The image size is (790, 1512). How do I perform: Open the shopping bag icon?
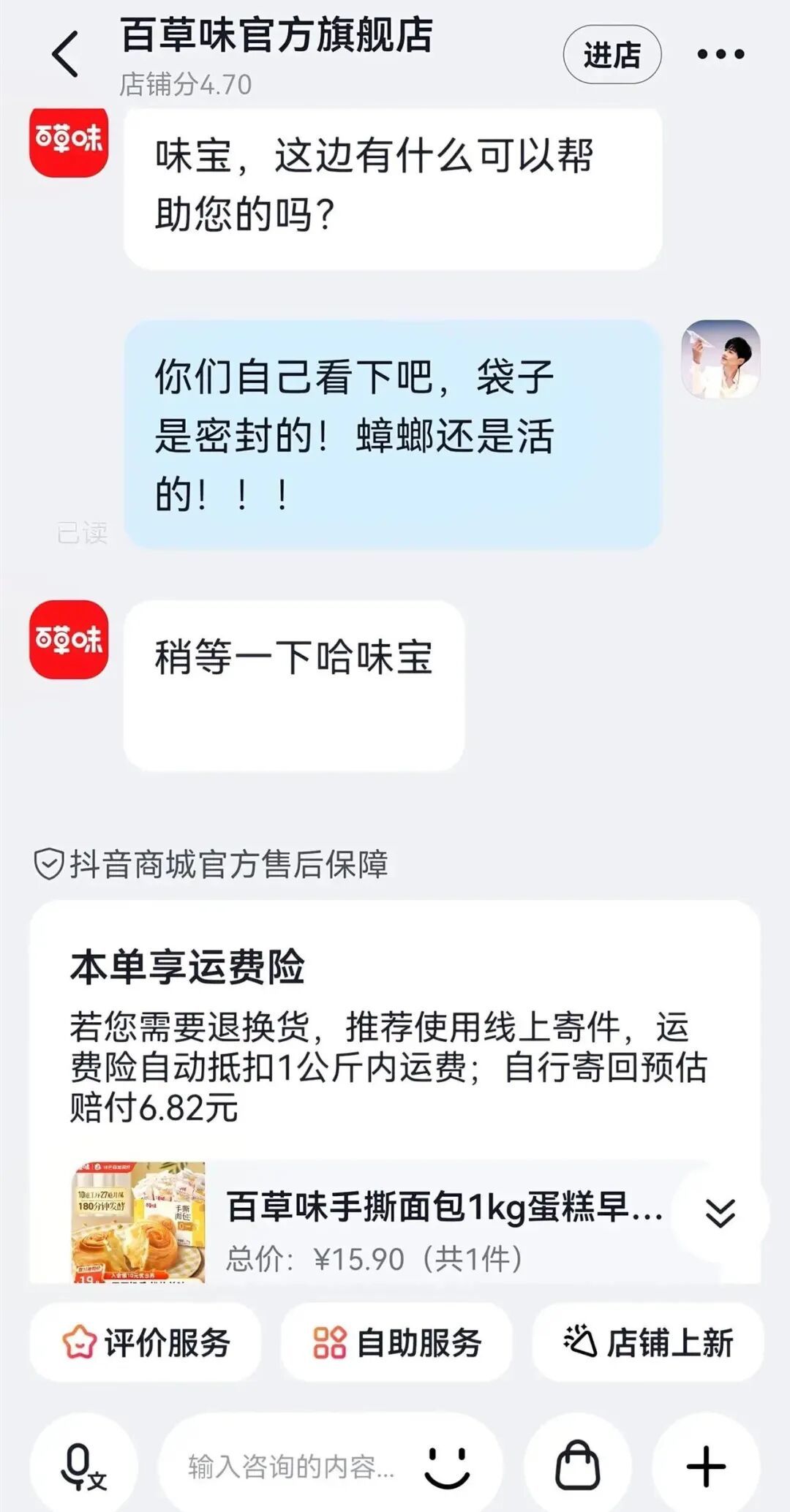click(x=578, y=1466)
